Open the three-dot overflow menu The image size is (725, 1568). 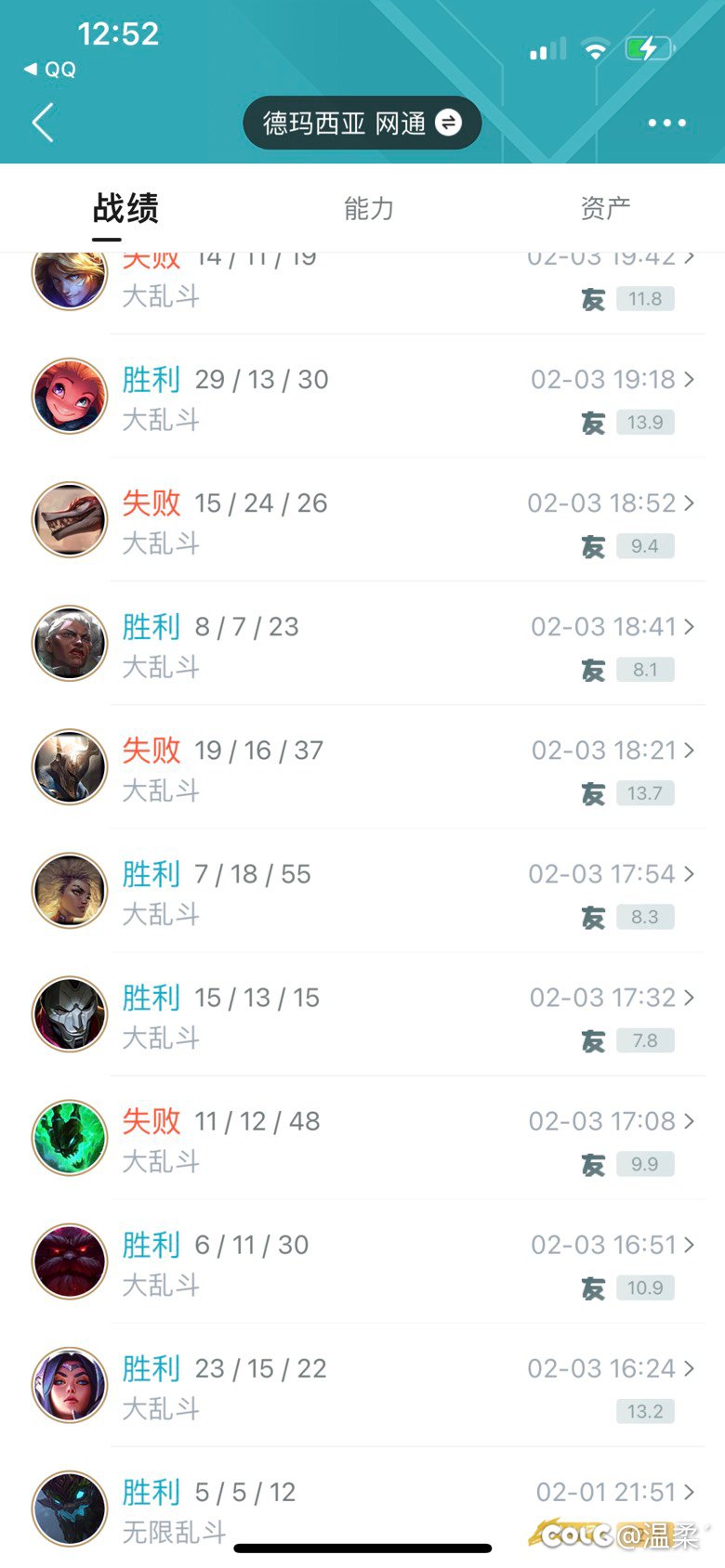pyautogui.click(x=666, y=123)
